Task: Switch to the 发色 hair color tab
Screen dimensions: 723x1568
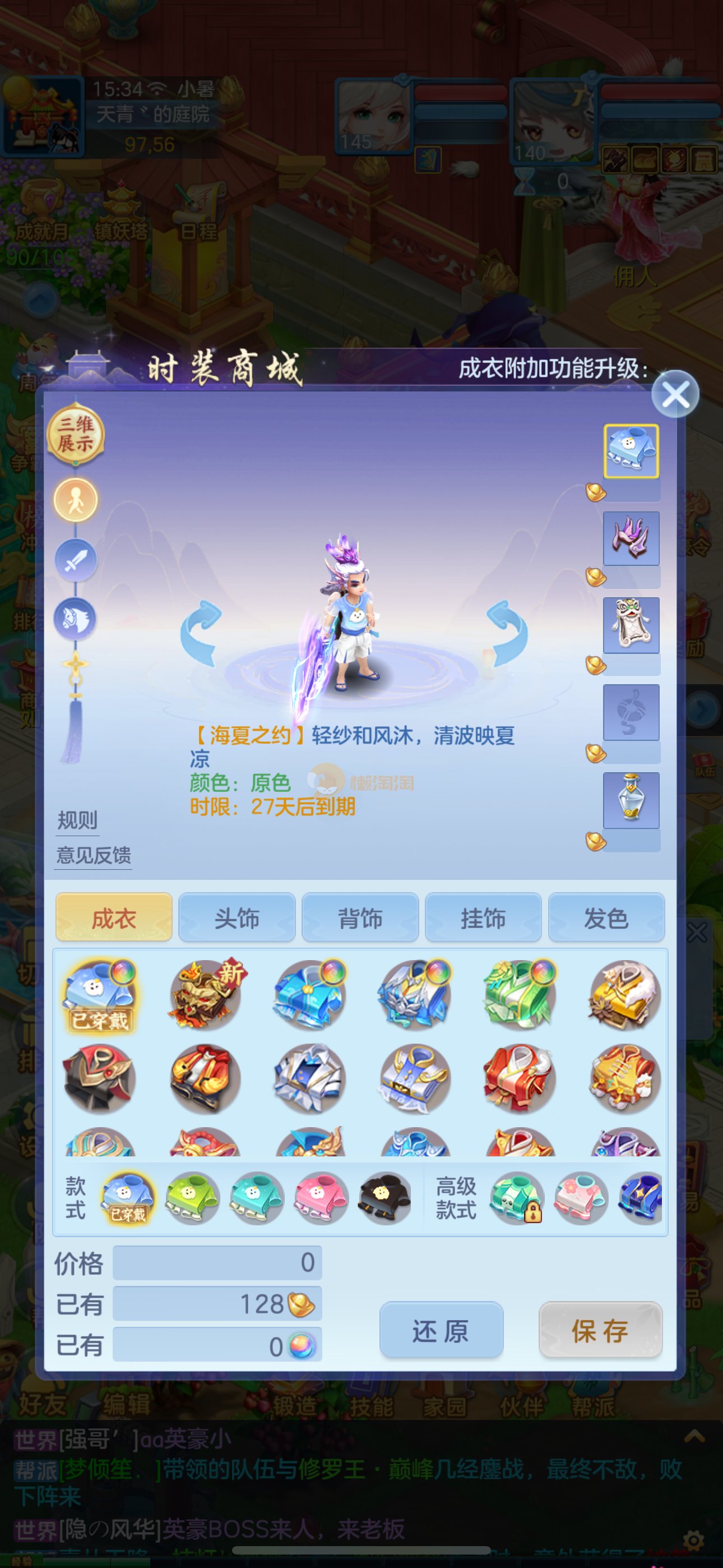Action: pyautogui.click(x=605, y=918)
